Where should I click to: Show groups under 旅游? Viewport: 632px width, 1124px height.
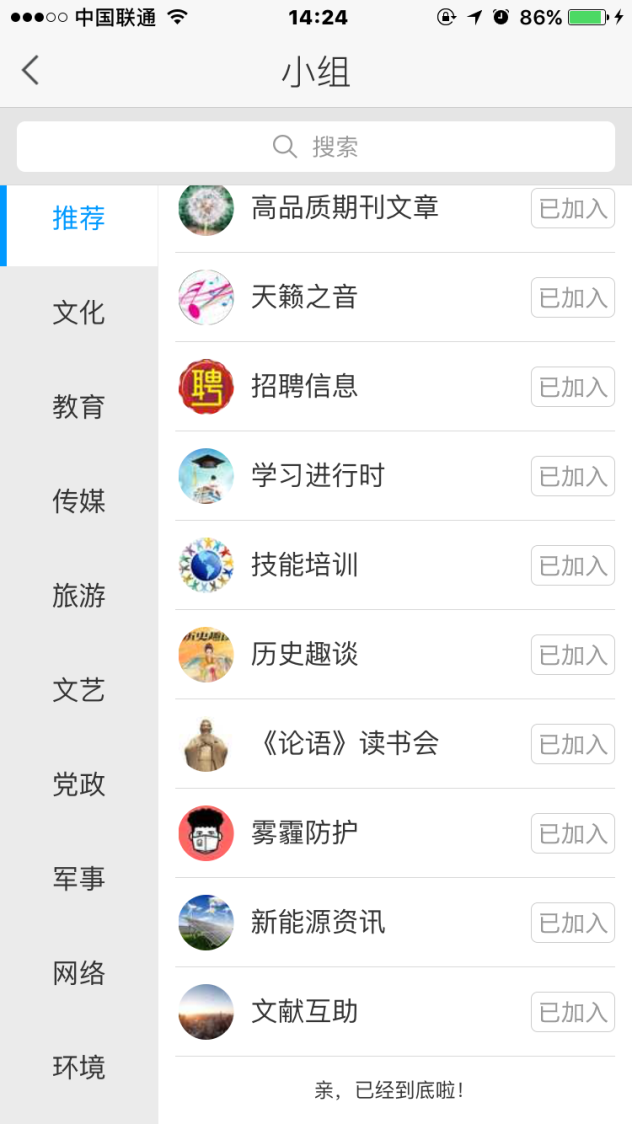(79, 596)
